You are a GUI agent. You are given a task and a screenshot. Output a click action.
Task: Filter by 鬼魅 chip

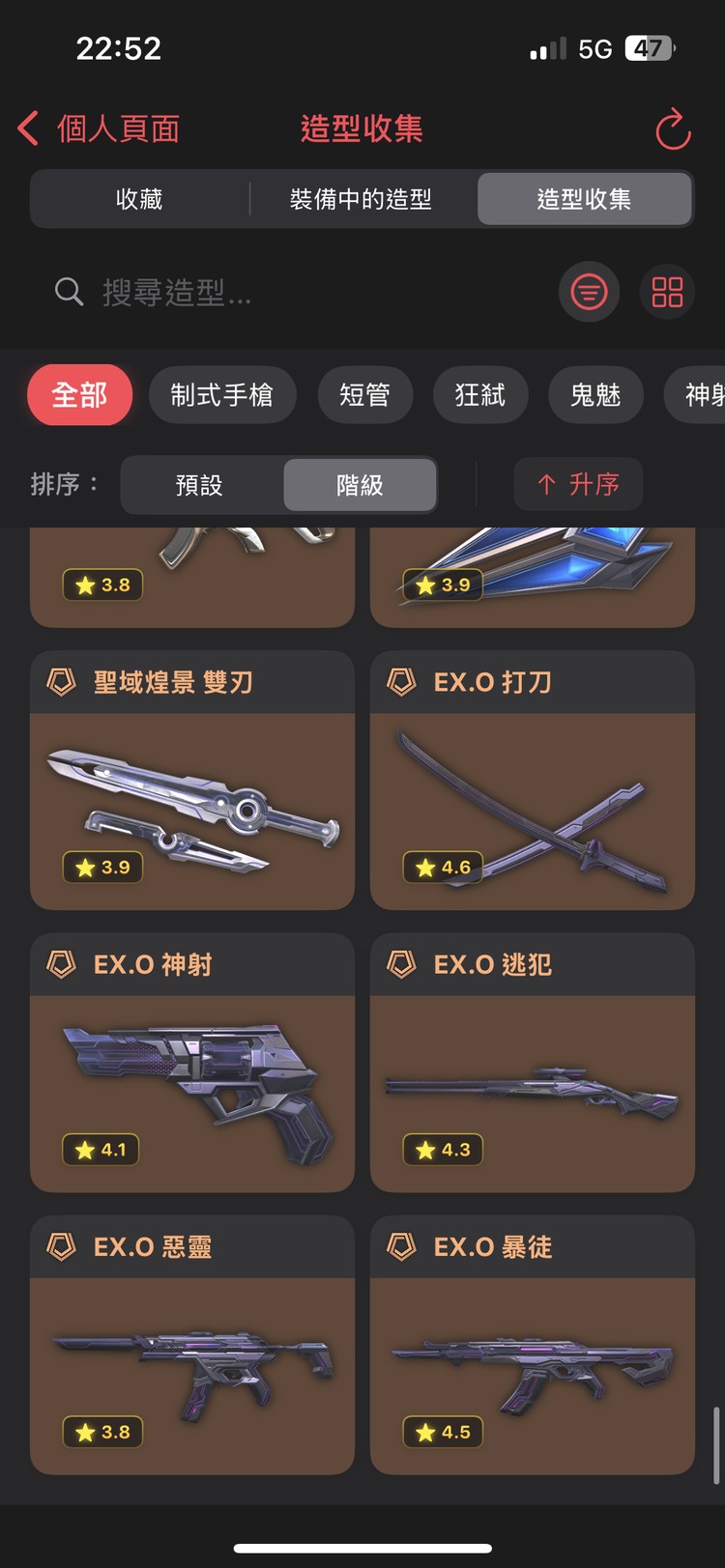point(595,395)
